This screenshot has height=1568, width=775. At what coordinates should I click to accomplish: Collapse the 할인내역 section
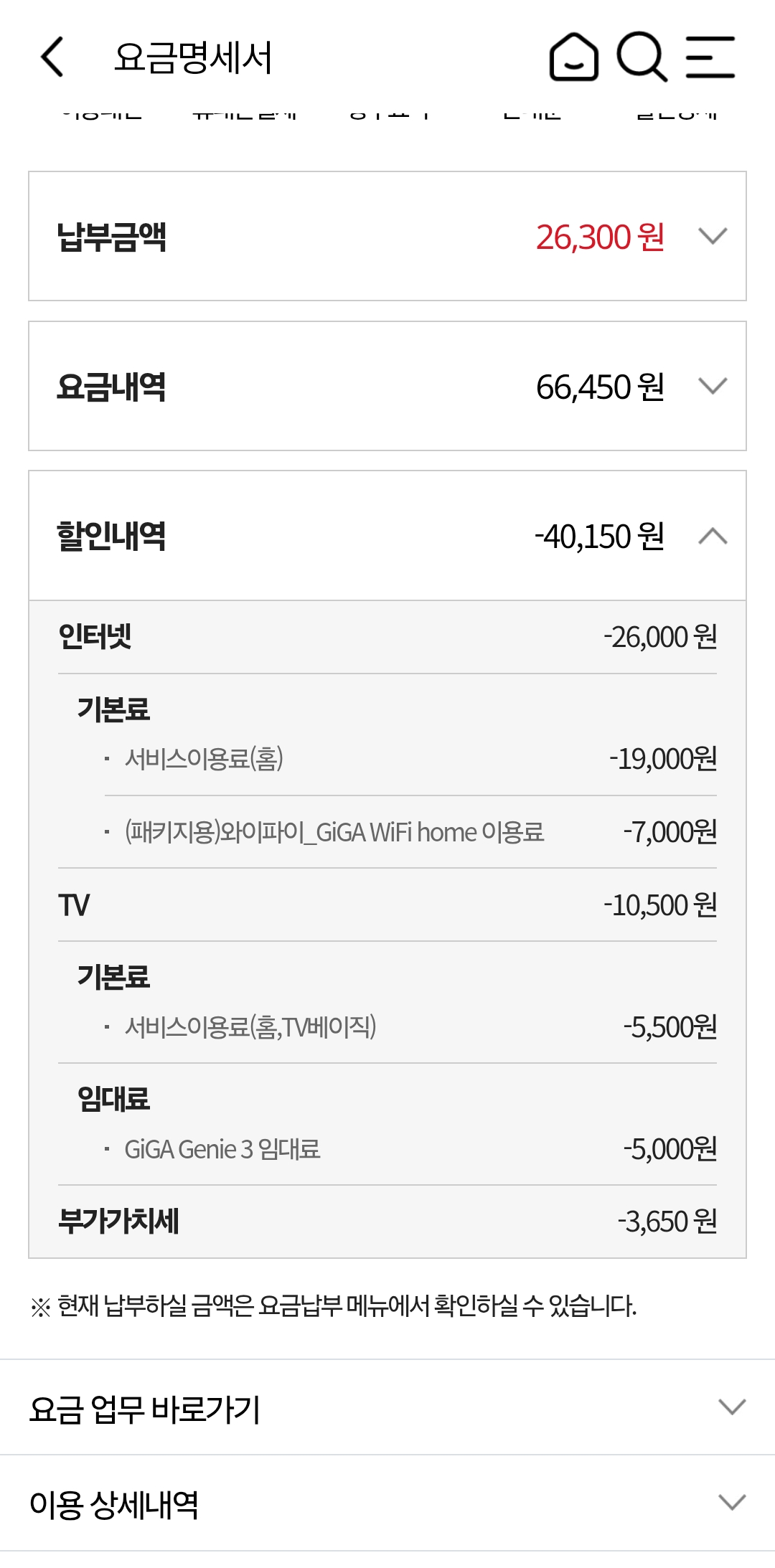pos(712,536)
